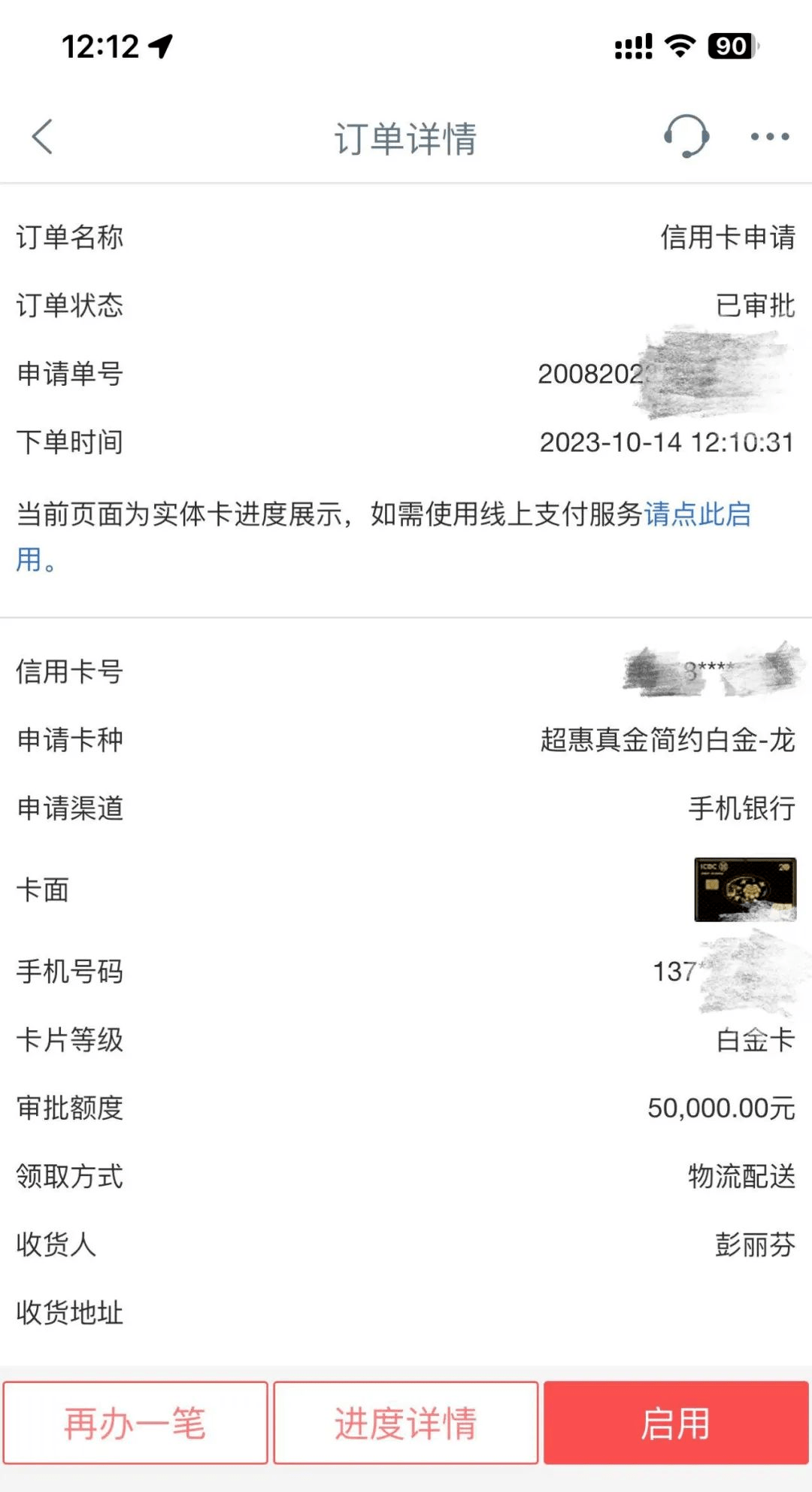Open 进度详情 progress details

tap(406, 1421)
